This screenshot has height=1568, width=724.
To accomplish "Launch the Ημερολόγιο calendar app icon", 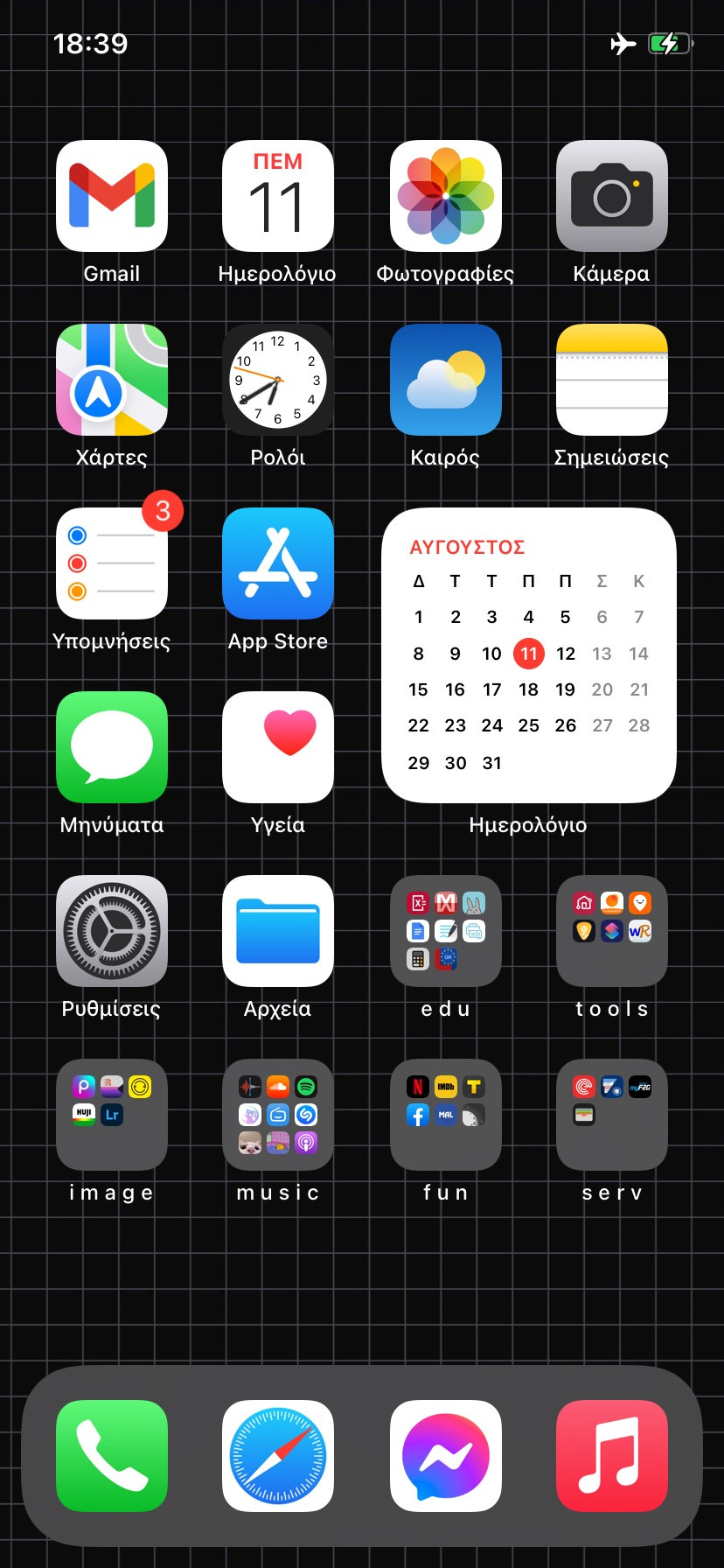I will tap(278, 196).
